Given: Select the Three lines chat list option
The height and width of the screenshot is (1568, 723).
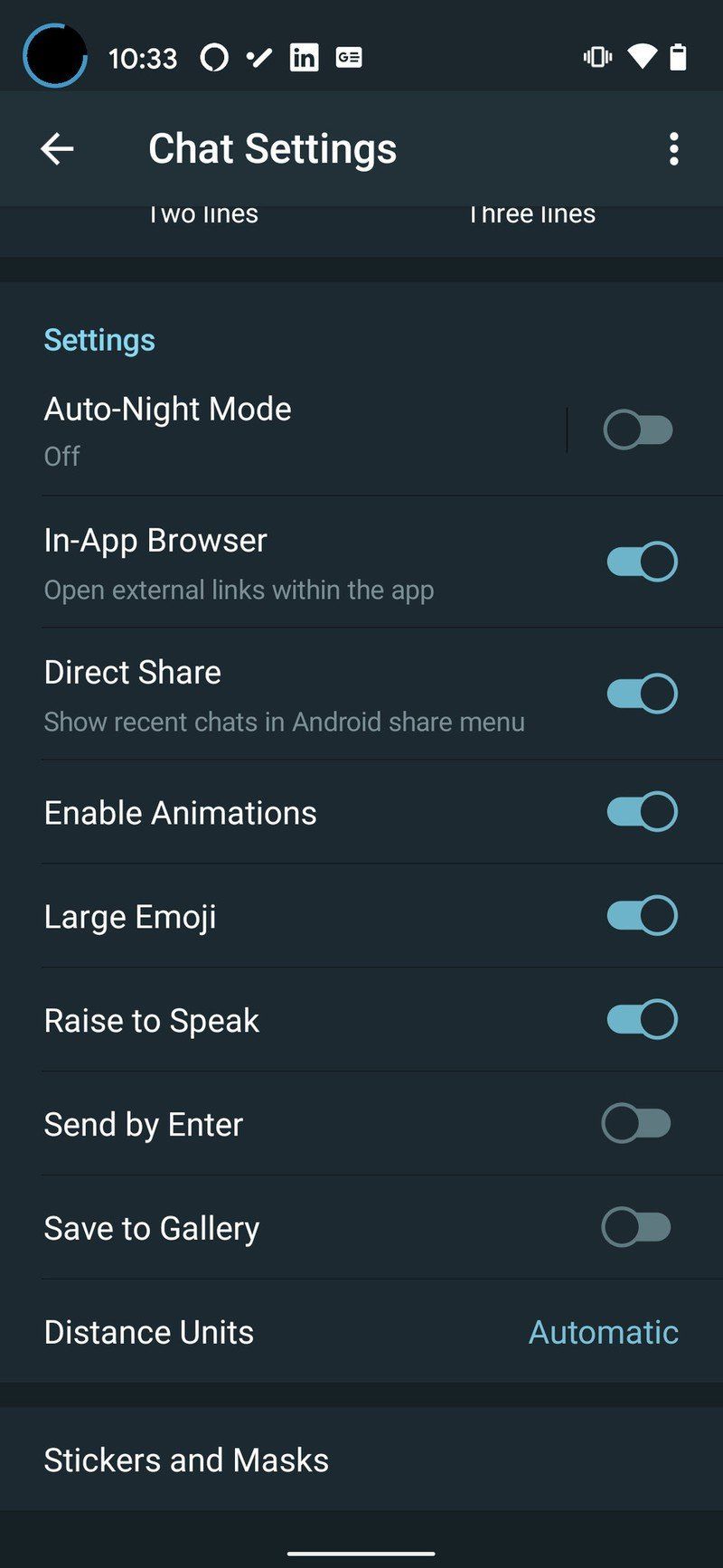Looking at the screenshot, I should point(531,215).
